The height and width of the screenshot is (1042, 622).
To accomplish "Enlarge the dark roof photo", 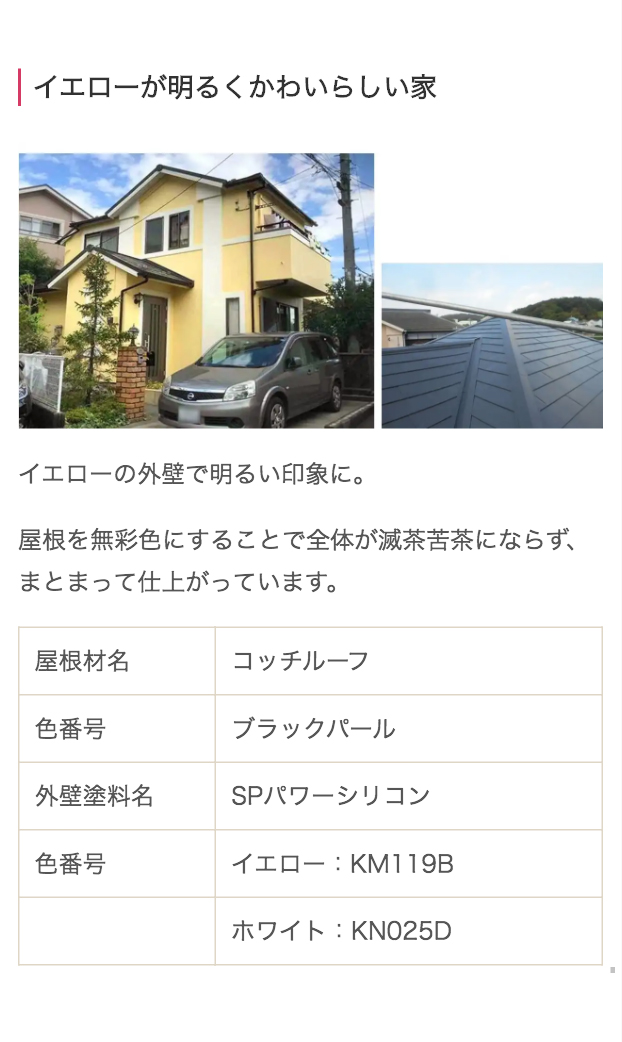I will [492, 346].
